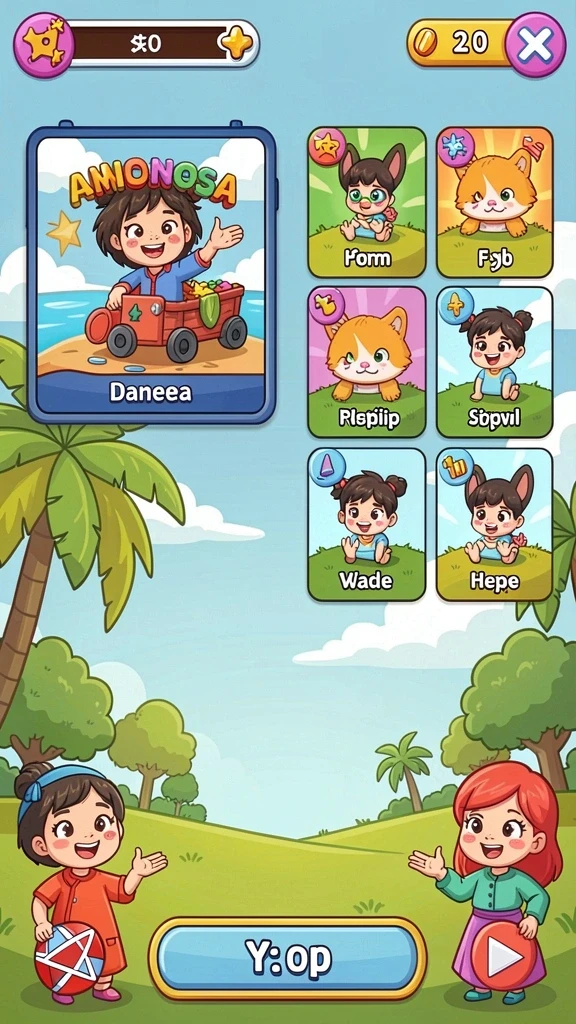Image resolution: width=576 pixels, height=1024 pixels.
Task: Close the screen with the X button
Action: (535, 44)
